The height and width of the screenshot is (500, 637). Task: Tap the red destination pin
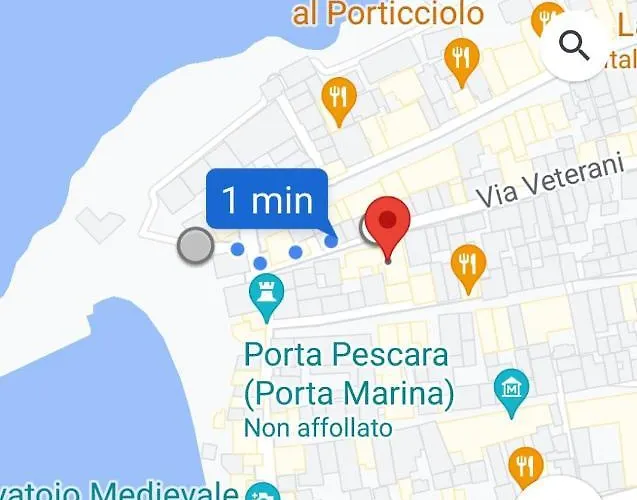tap(387, 225)
